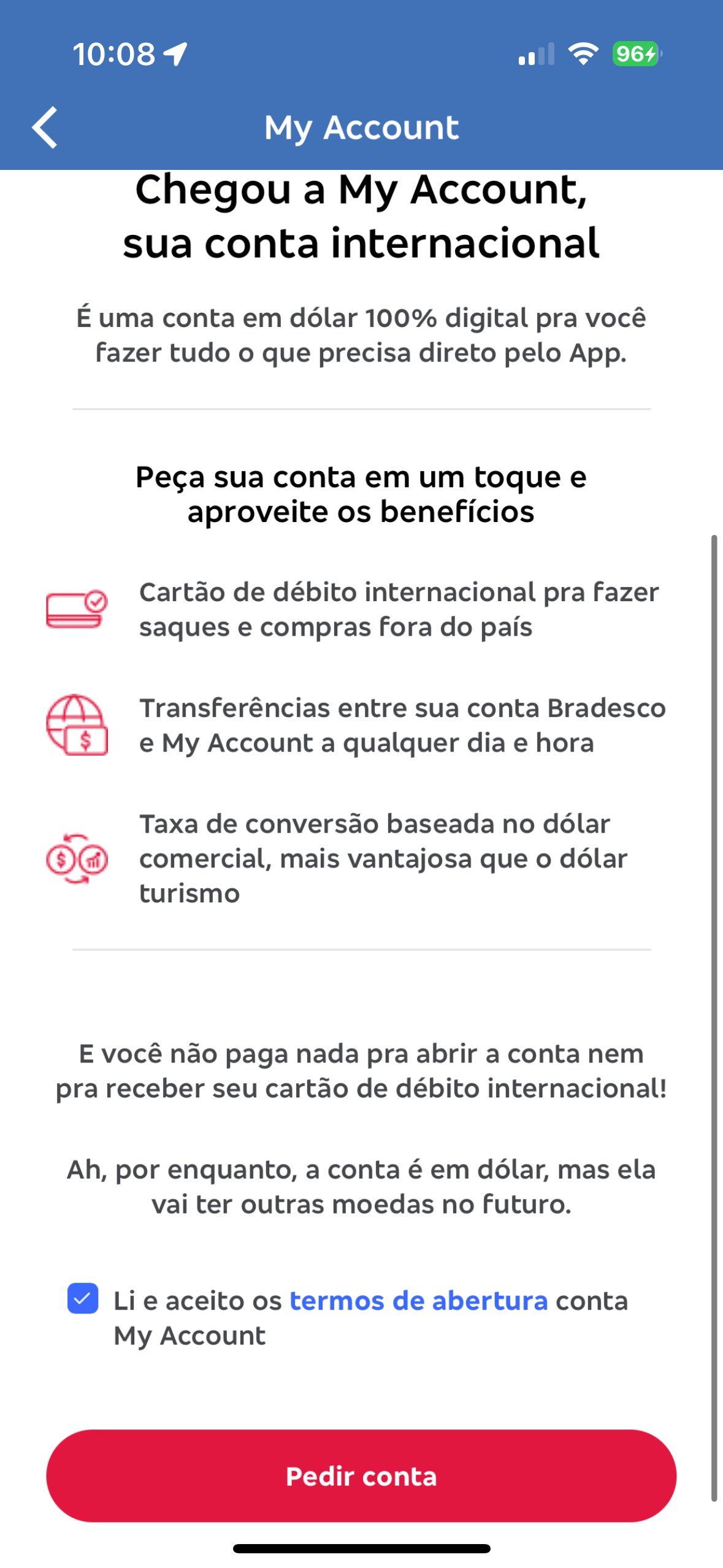723x1568 pixels.
Task: Open the termos de abertura link
Action: click(x=418, y=1301)
